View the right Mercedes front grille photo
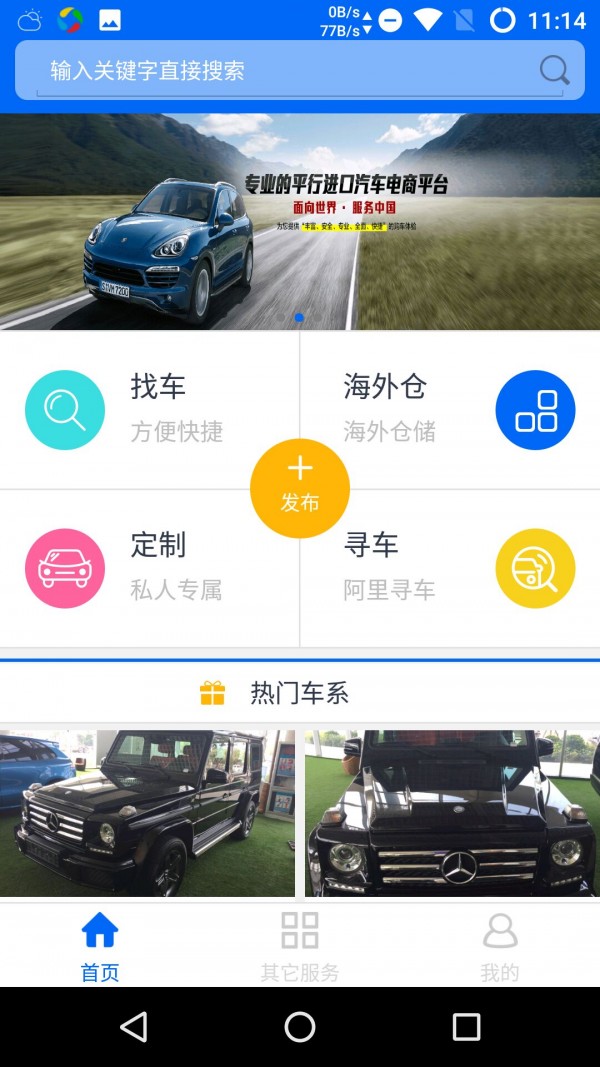Viewport: 600px width, 1067px height. click(x=452, y=813)
